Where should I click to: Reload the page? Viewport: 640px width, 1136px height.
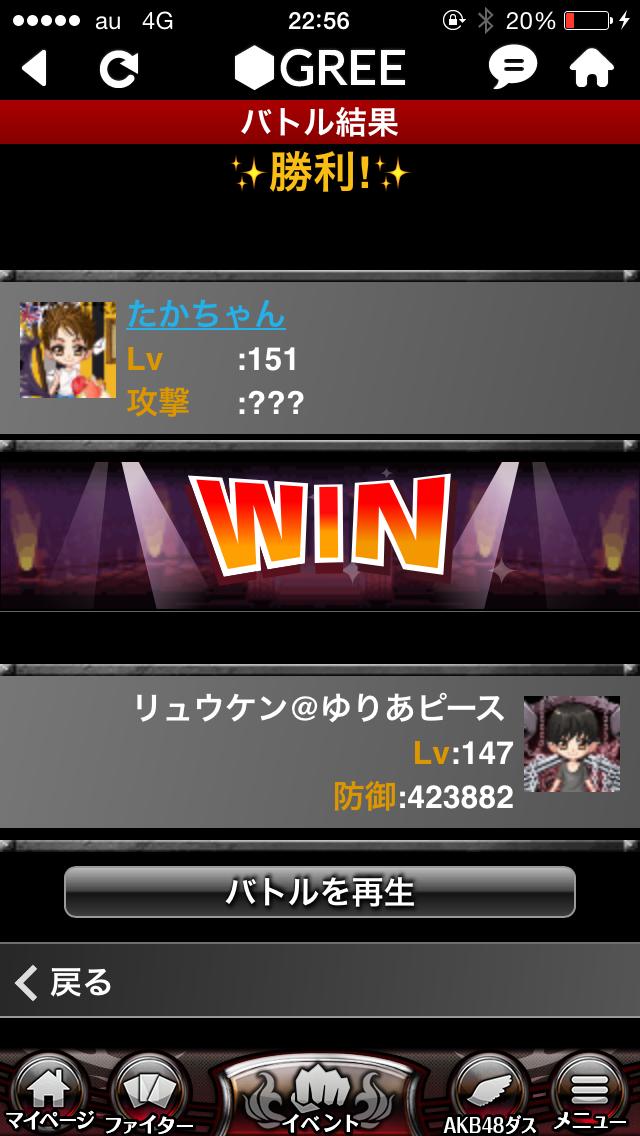[x=119, y=68]
